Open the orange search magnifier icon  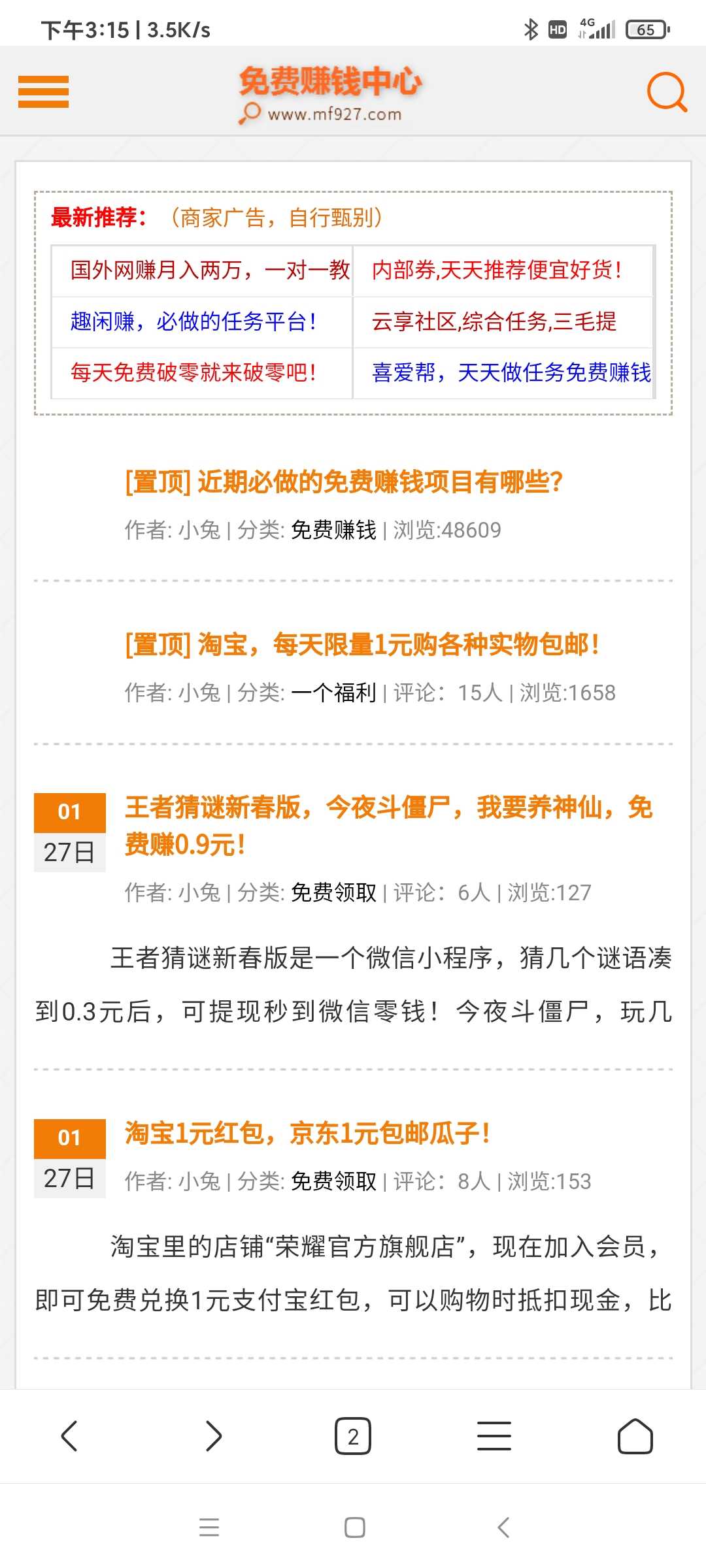pyautogui.click(x=666, y=92)
